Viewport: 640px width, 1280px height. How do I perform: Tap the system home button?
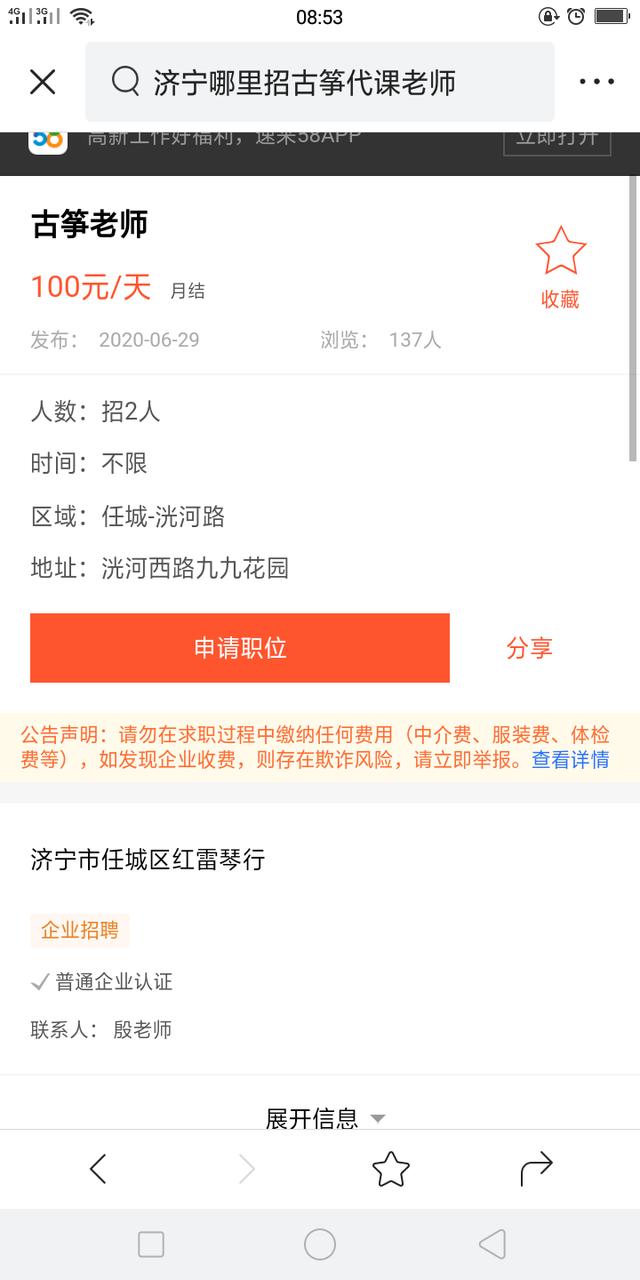pyautogui.click(x=320, y=1244)
